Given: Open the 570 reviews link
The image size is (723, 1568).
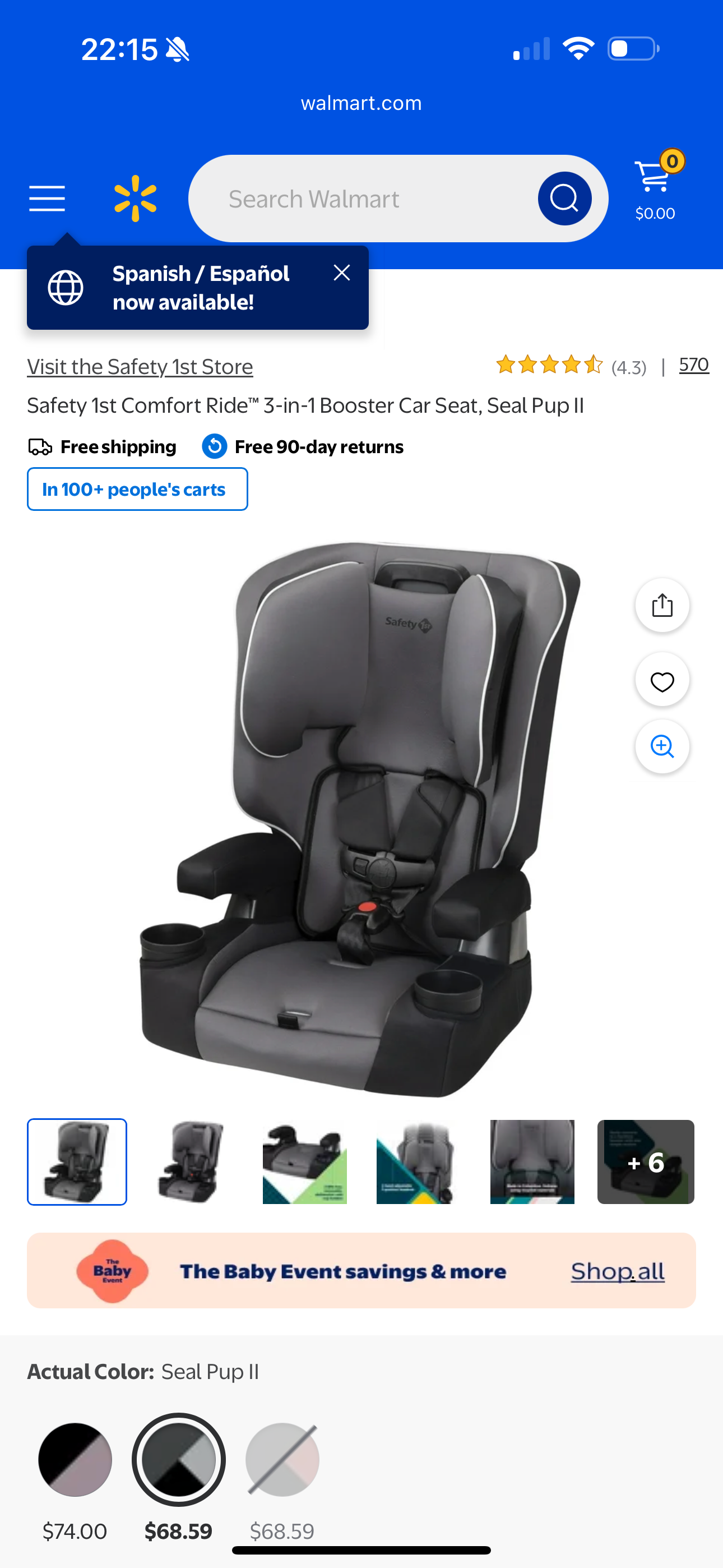Looking at the screenshot, I should 694,365.
